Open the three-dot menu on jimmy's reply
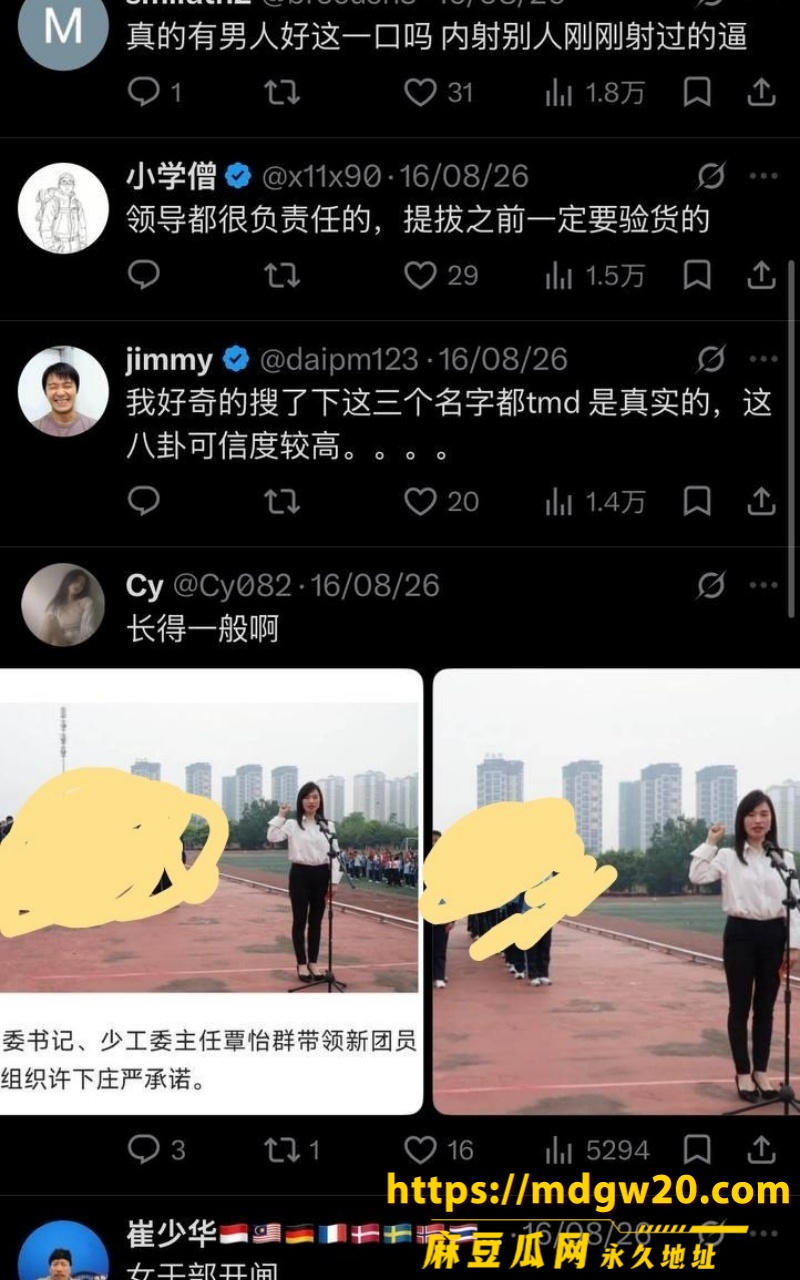 coord(763,359)
